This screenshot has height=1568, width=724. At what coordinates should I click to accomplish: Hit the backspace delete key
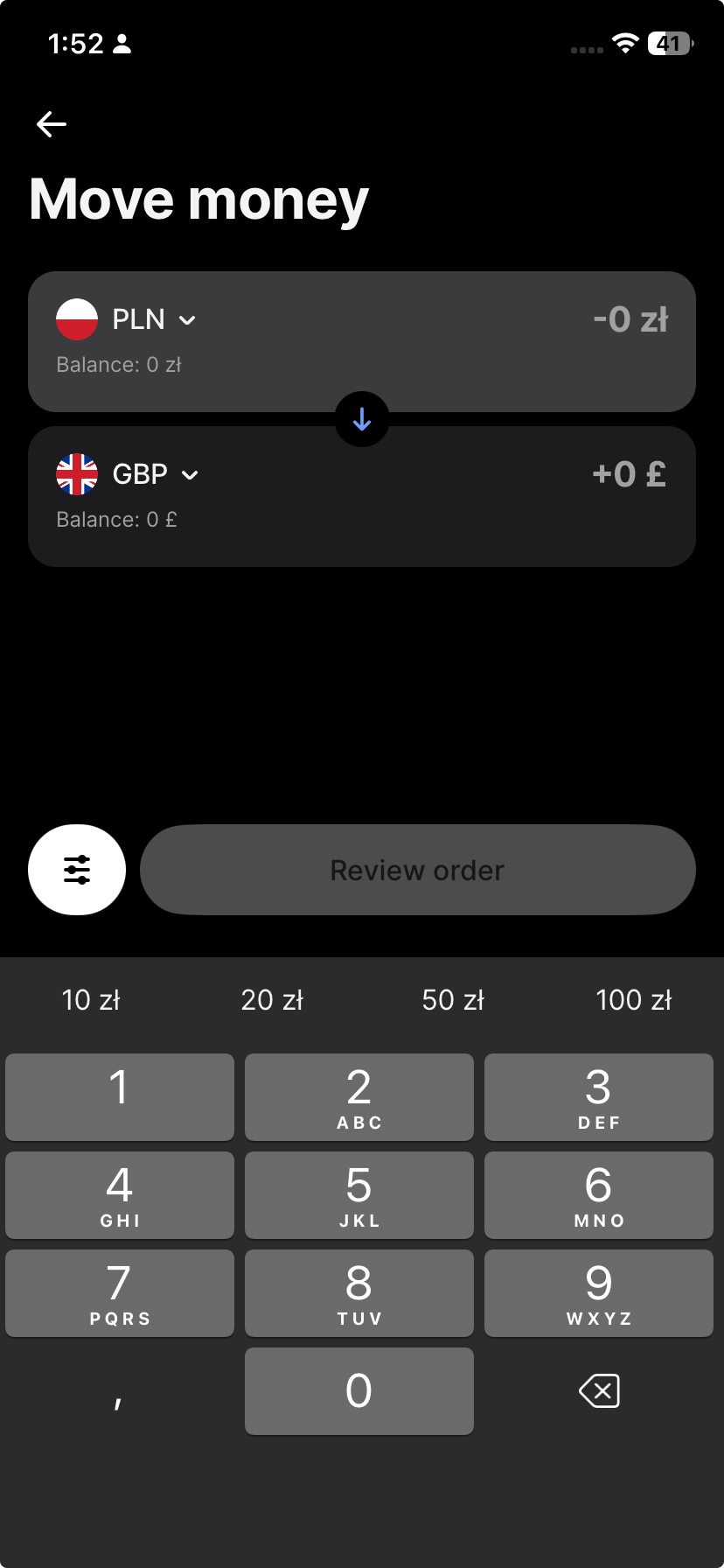tap(599, 1390)
